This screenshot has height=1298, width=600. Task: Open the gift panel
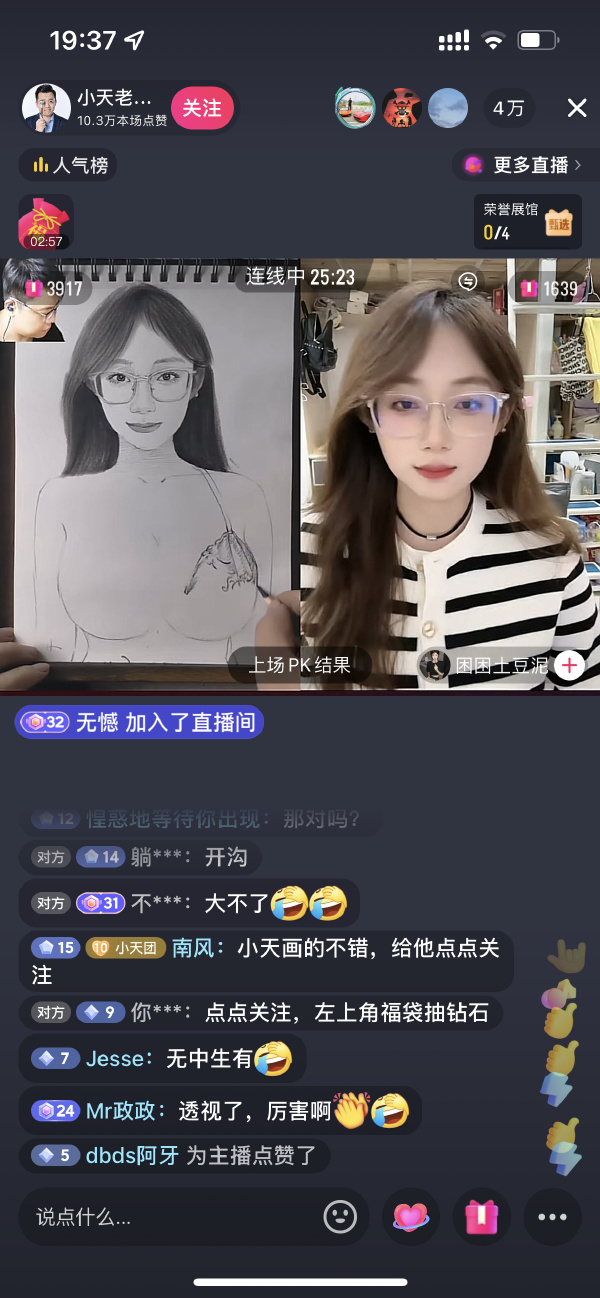point(482,1217)
